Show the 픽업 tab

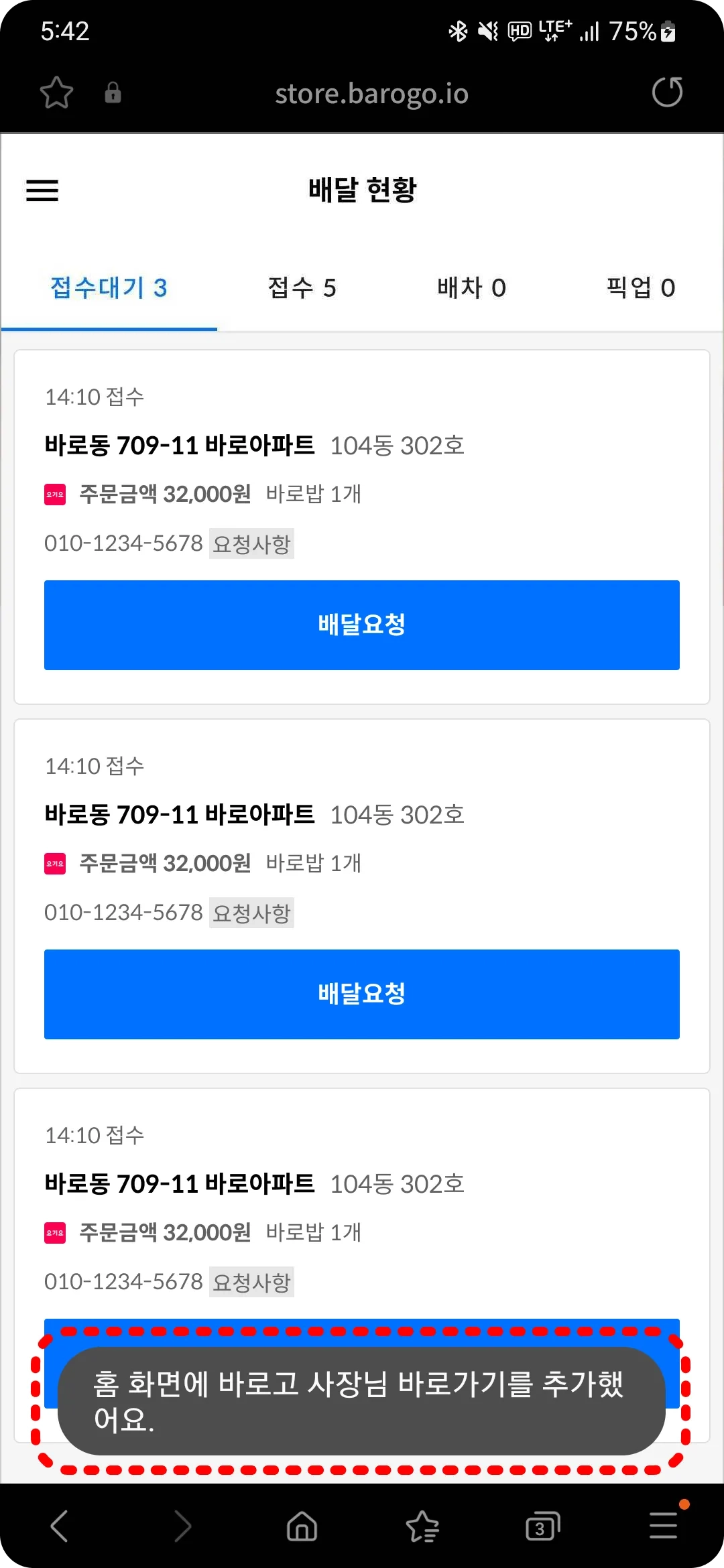(640, 288)
